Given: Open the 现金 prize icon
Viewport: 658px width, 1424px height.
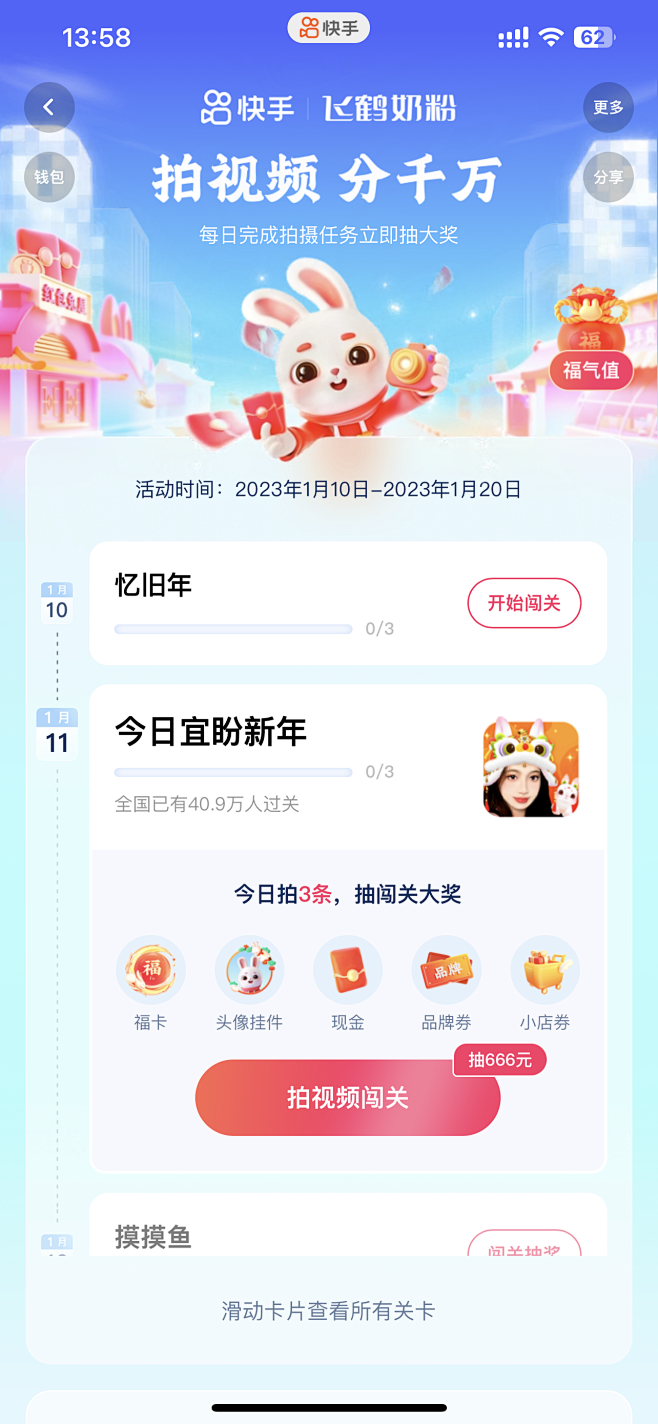Looking at the screenshot, I should click(x=347, y=970).
